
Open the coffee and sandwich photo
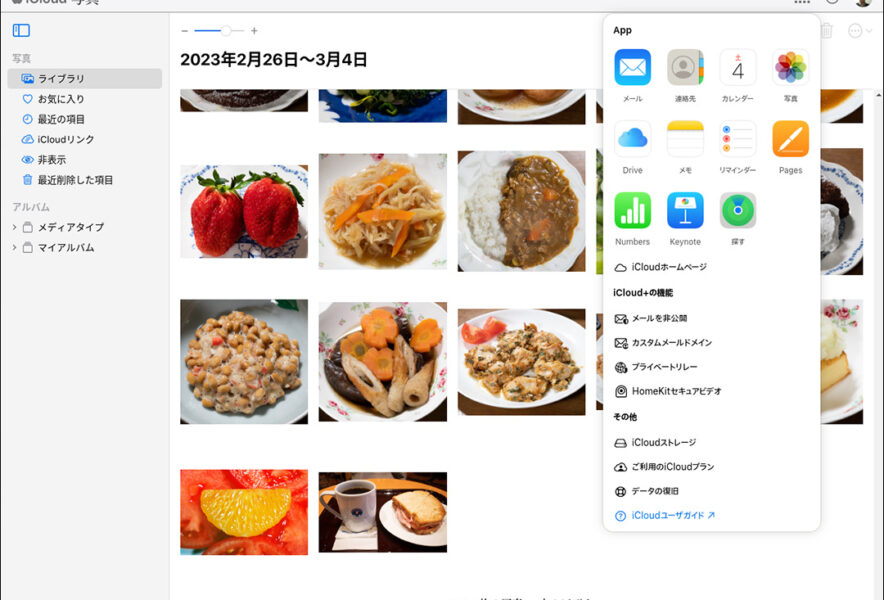coord(382,512)
